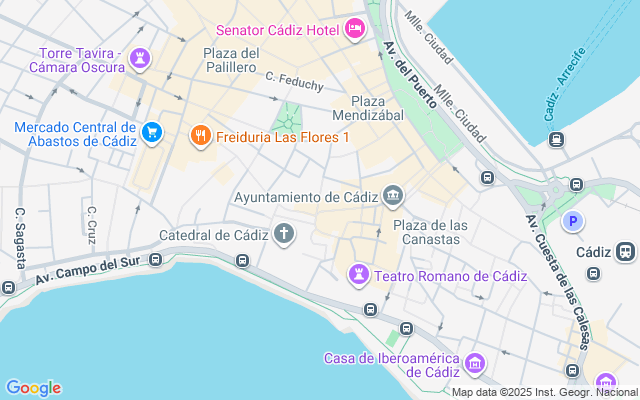Open the Google logo link
This screenshot has height=400, width=640.
(33, 388)
